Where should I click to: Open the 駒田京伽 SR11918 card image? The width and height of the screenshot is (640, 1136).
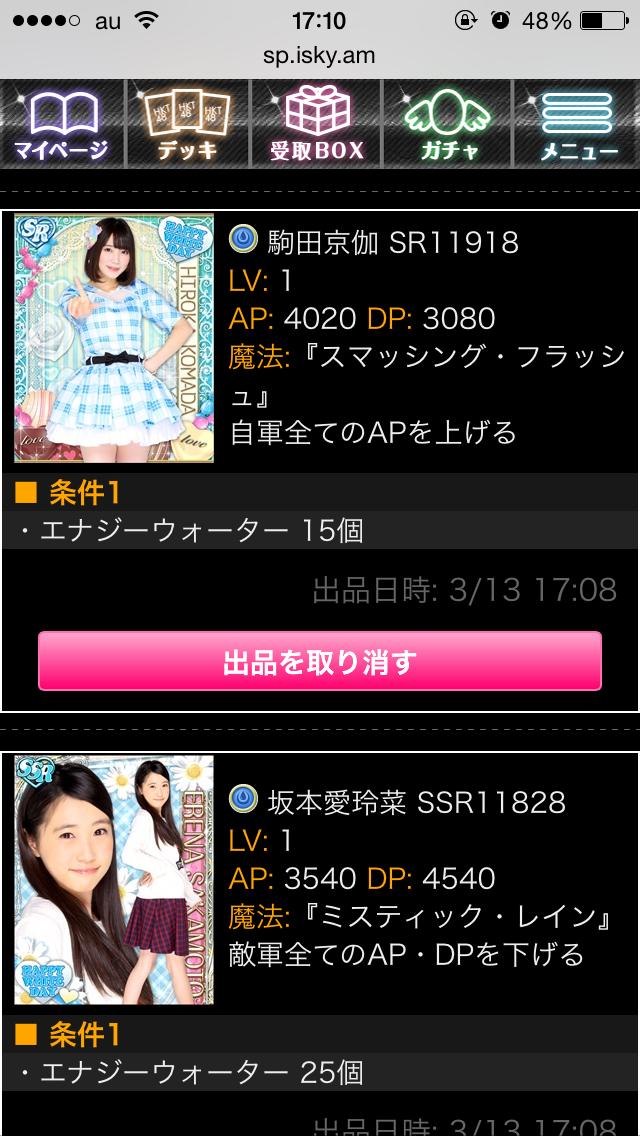114,338
